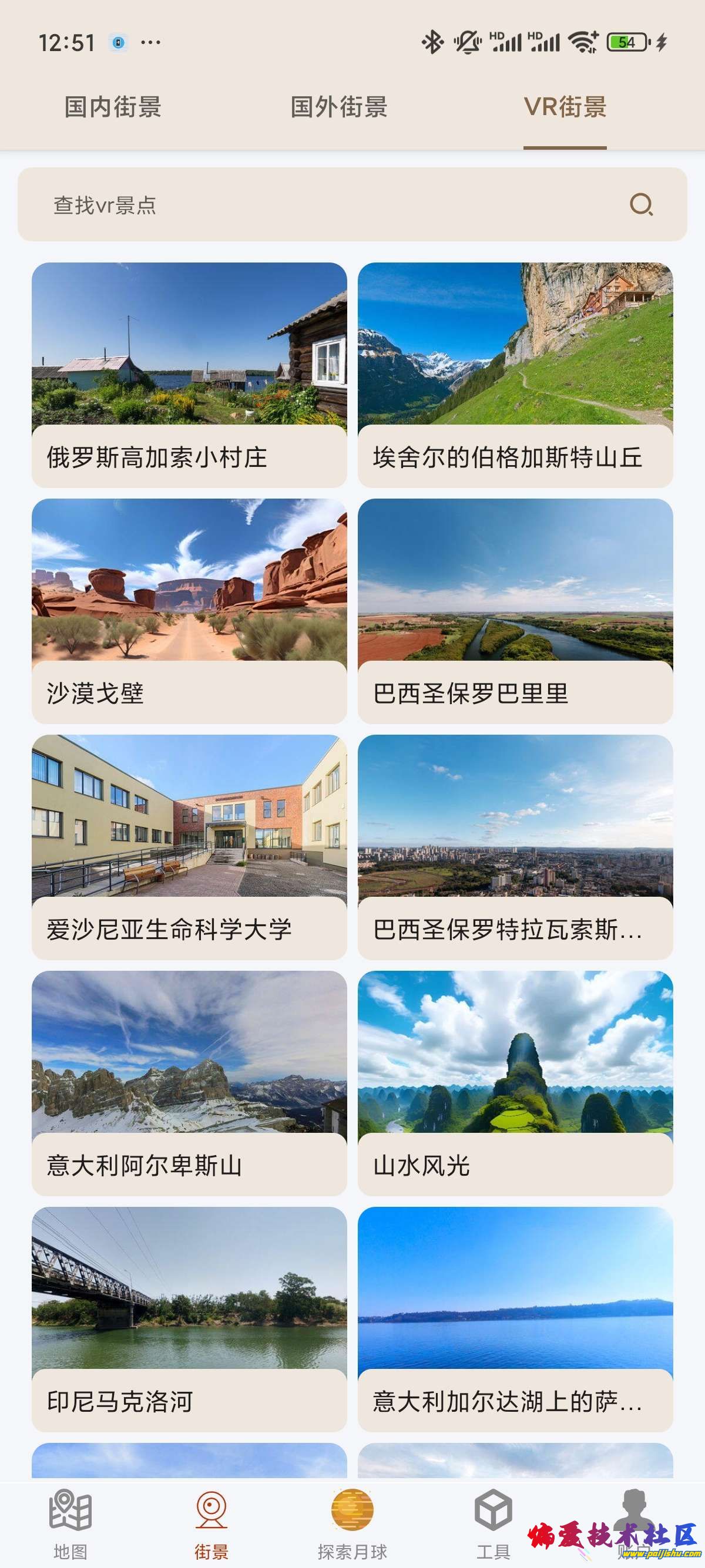Open 巴西圣保罗巴里里 card

click(x=515, y=611)
